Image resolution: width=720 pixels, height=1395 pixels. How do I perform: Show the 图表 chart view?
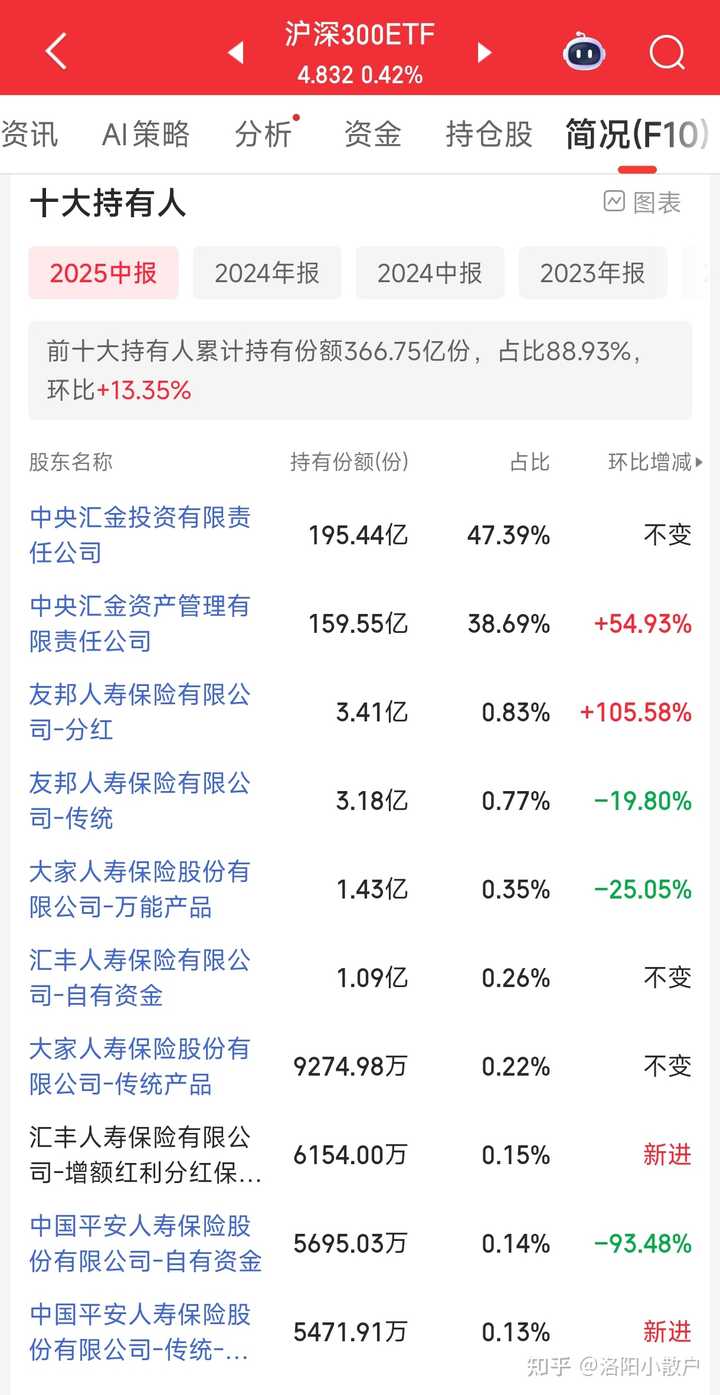coord(642,203)
